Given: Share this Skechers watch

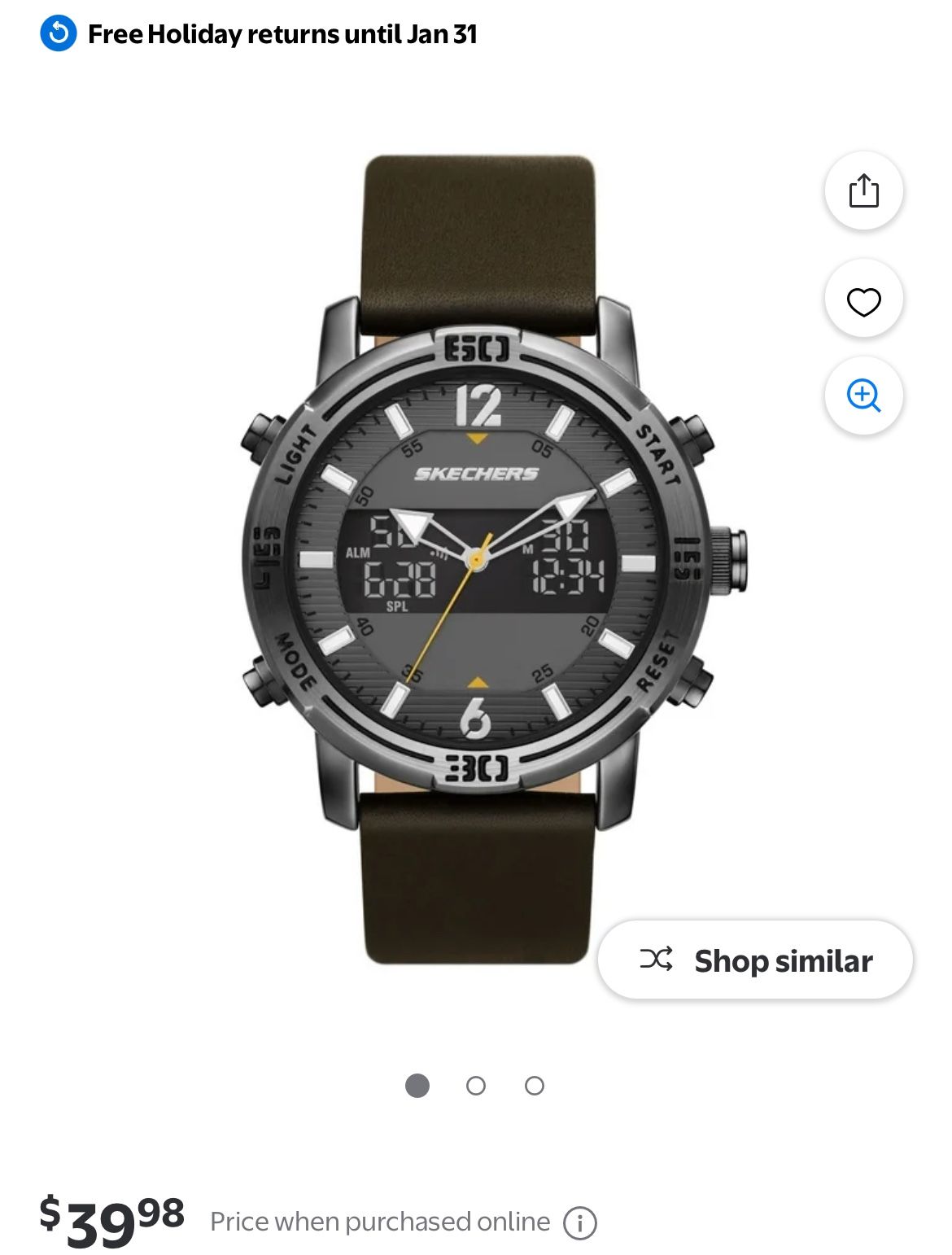Looking at the screenshot, I should click(x=863, y=190).
